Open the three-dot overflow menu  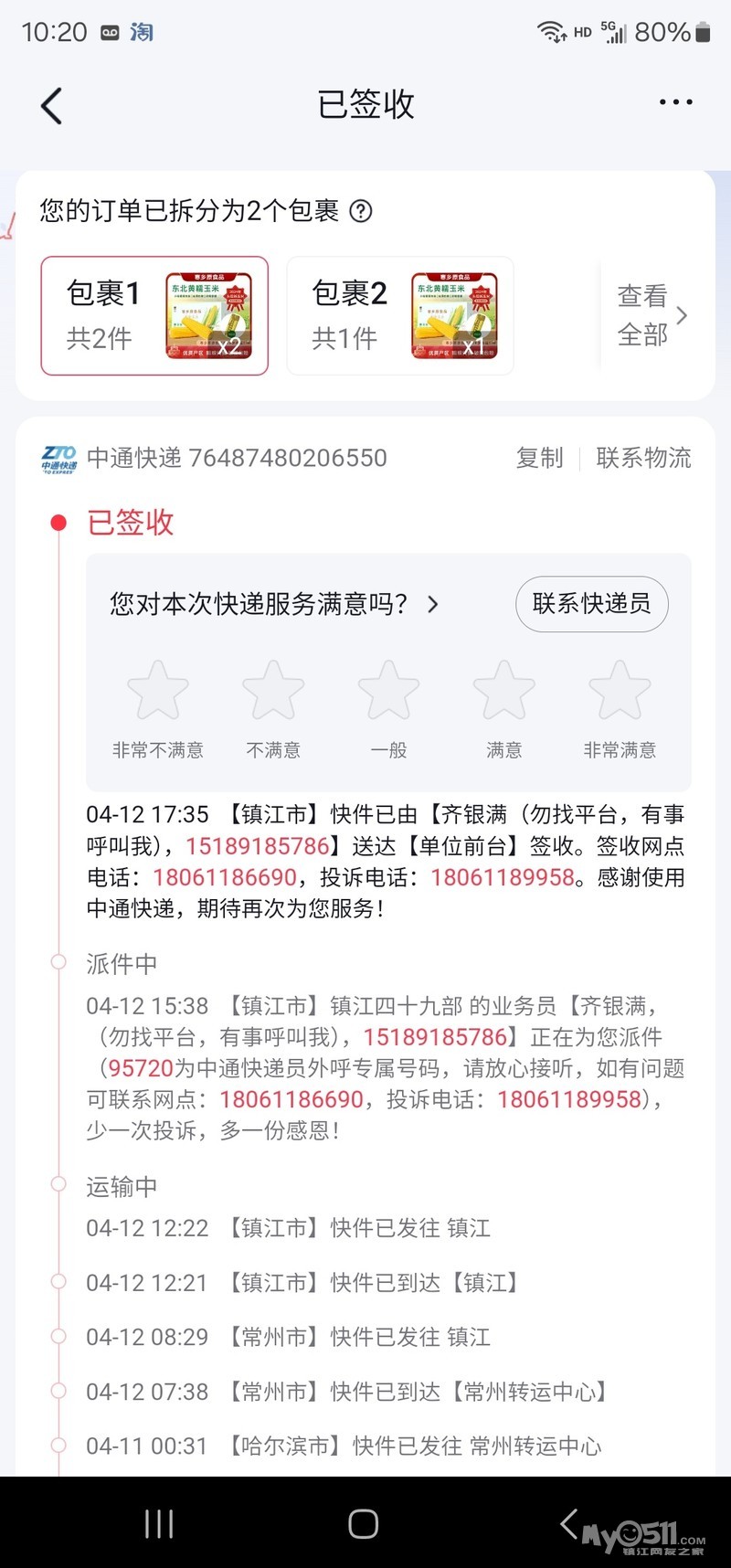[x=675, y=102]
